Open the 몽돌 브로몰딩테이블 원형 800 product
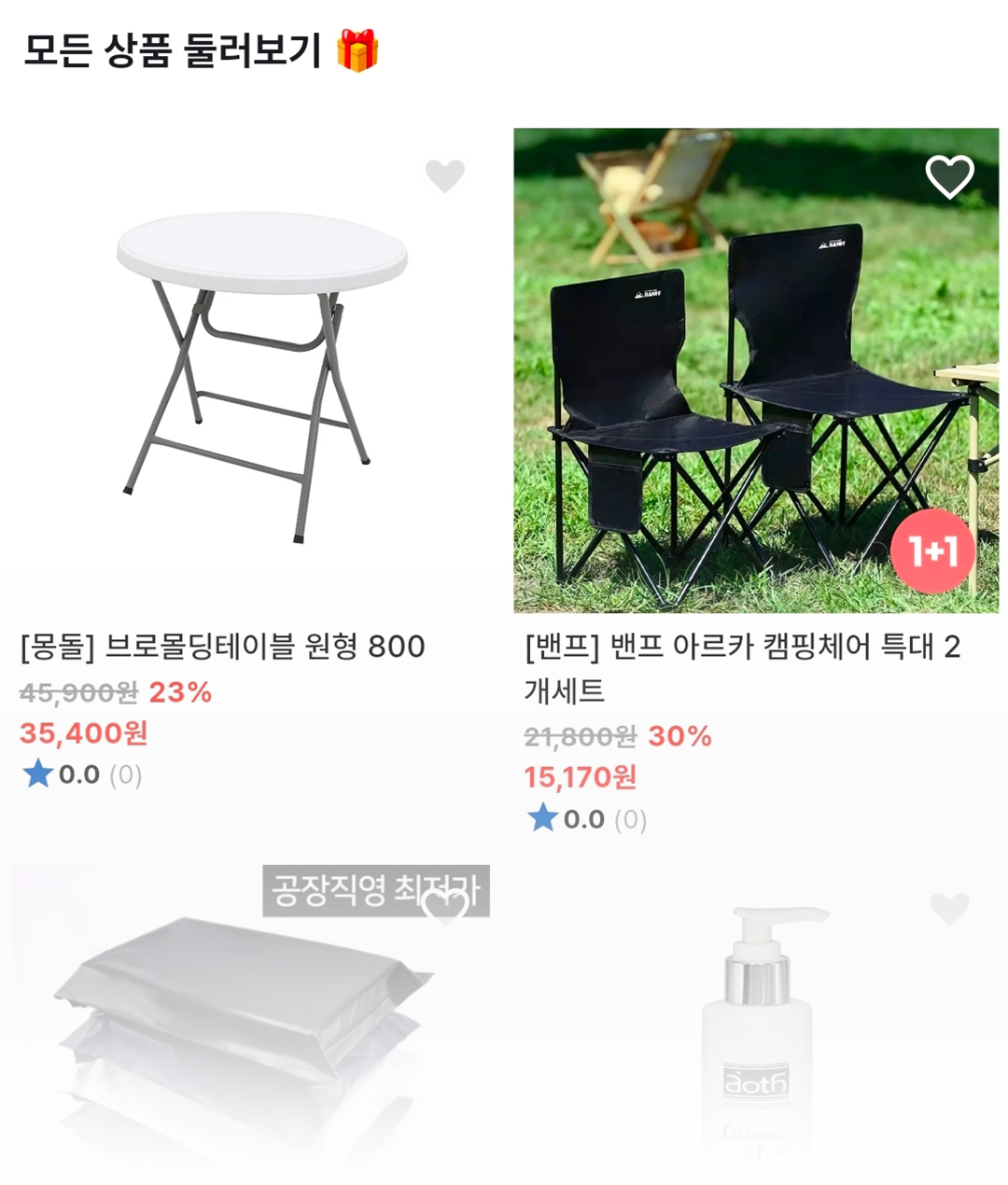Viewport: 1008px width, 1185px height. tap(252, 373)
